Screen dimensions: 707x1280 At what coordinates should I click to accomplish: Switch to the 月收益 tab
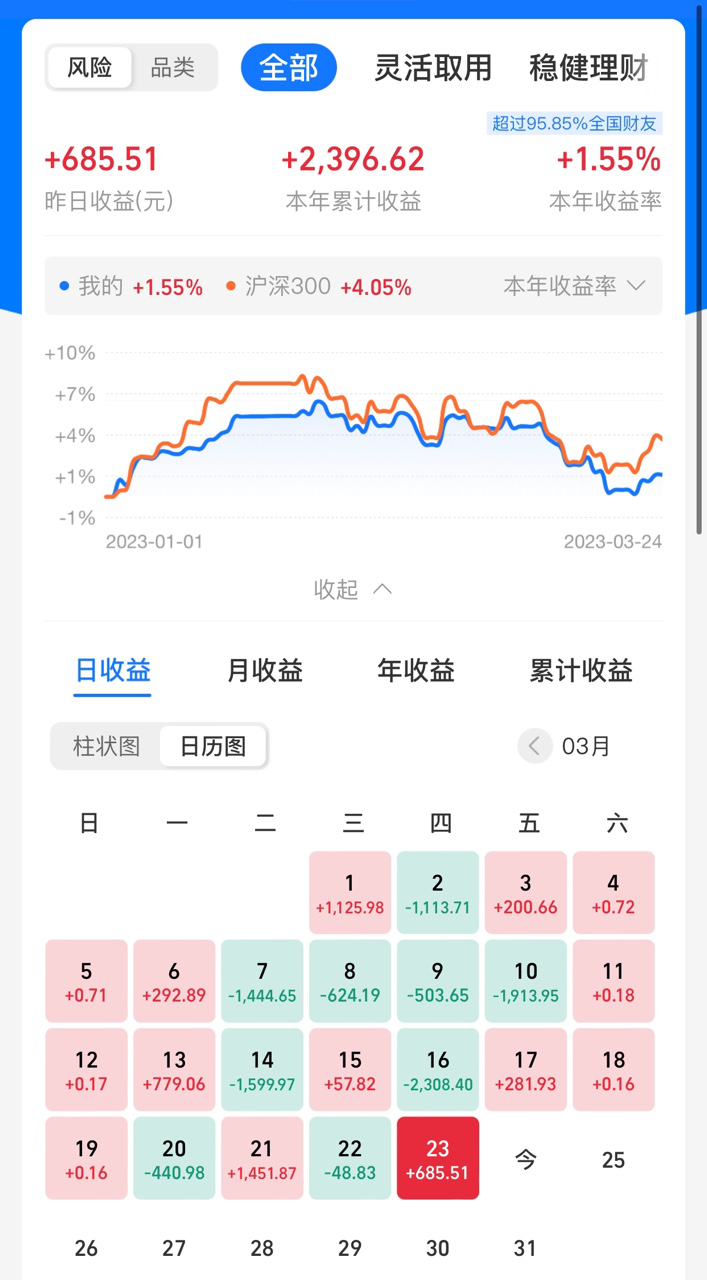tap(265, 670)
